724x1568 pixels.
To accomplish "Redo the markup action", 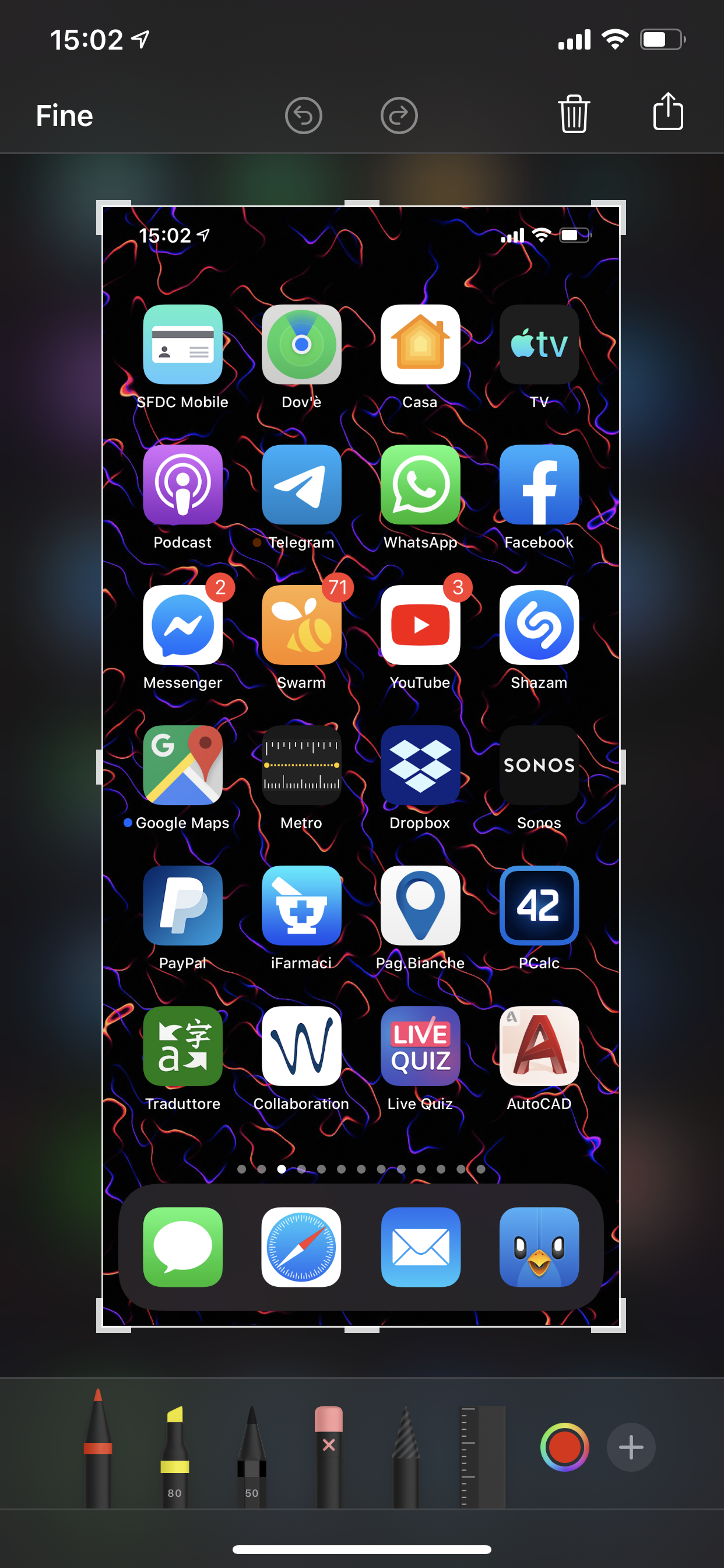I will 399,116.
